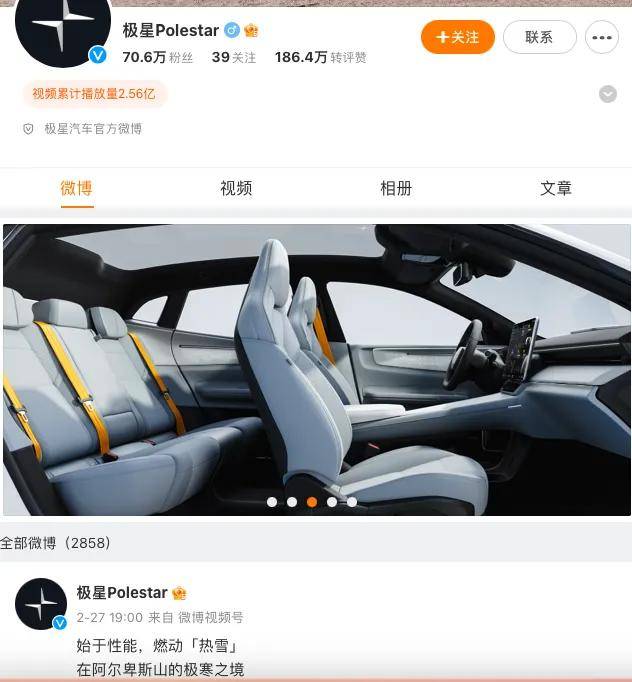The width and height of the screenshot is (632, 682).
Task: Open the post avatar of 极星Polestar
Action: pyautogui.click(x=41, y=604)
